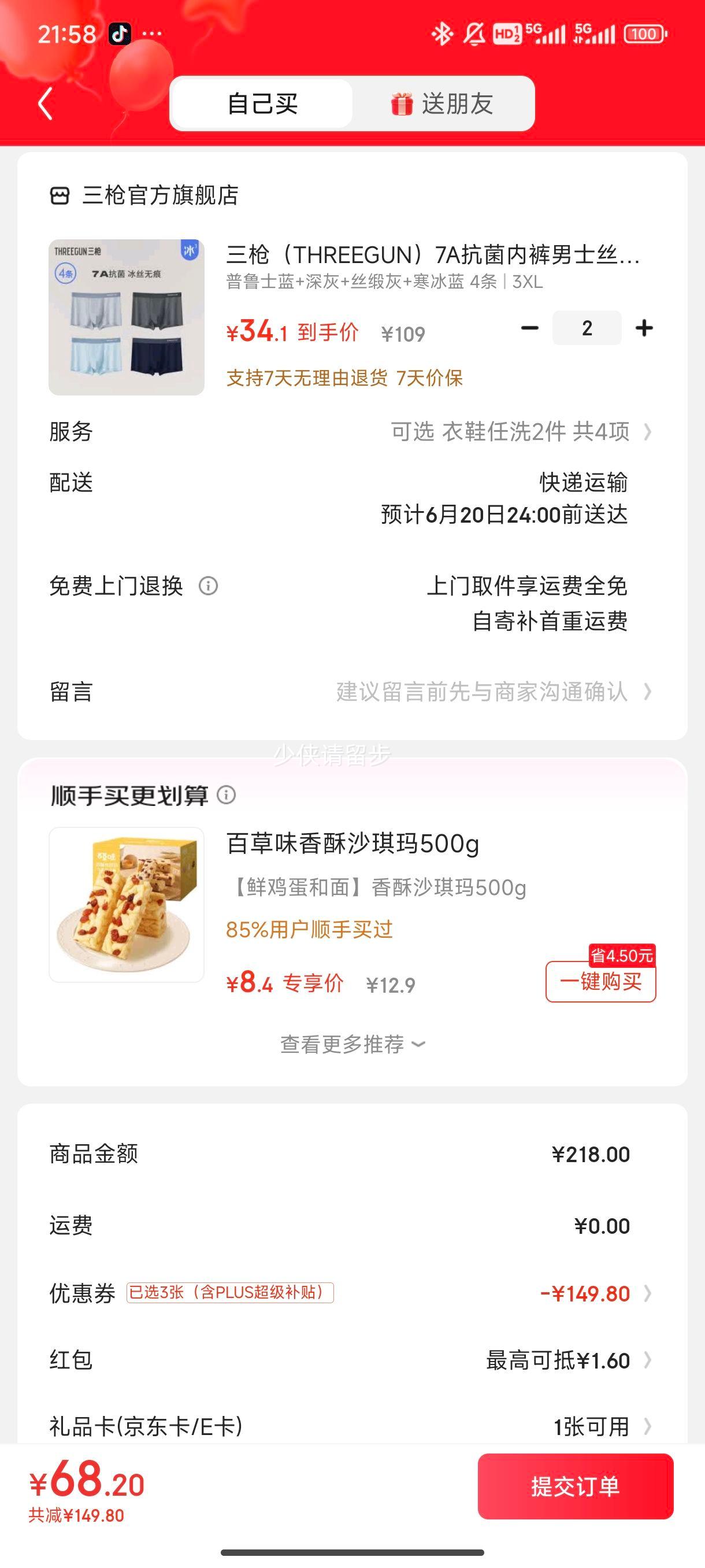Open the 留言 message row

point(351,692)
